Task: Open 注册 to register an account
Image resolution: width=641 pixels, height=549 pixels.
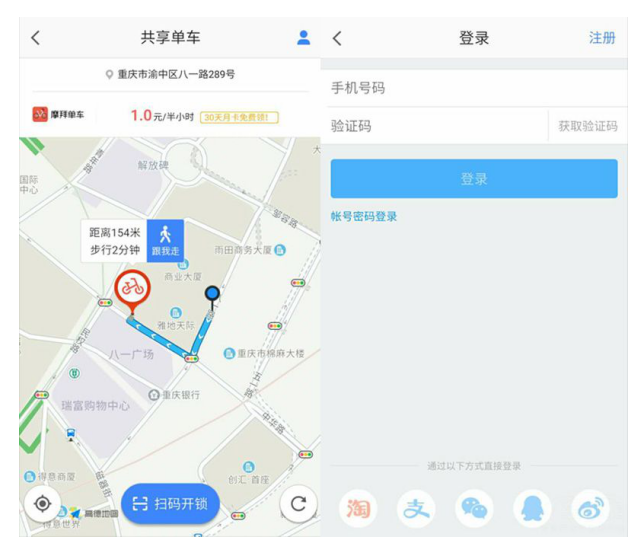Action: 602,38
